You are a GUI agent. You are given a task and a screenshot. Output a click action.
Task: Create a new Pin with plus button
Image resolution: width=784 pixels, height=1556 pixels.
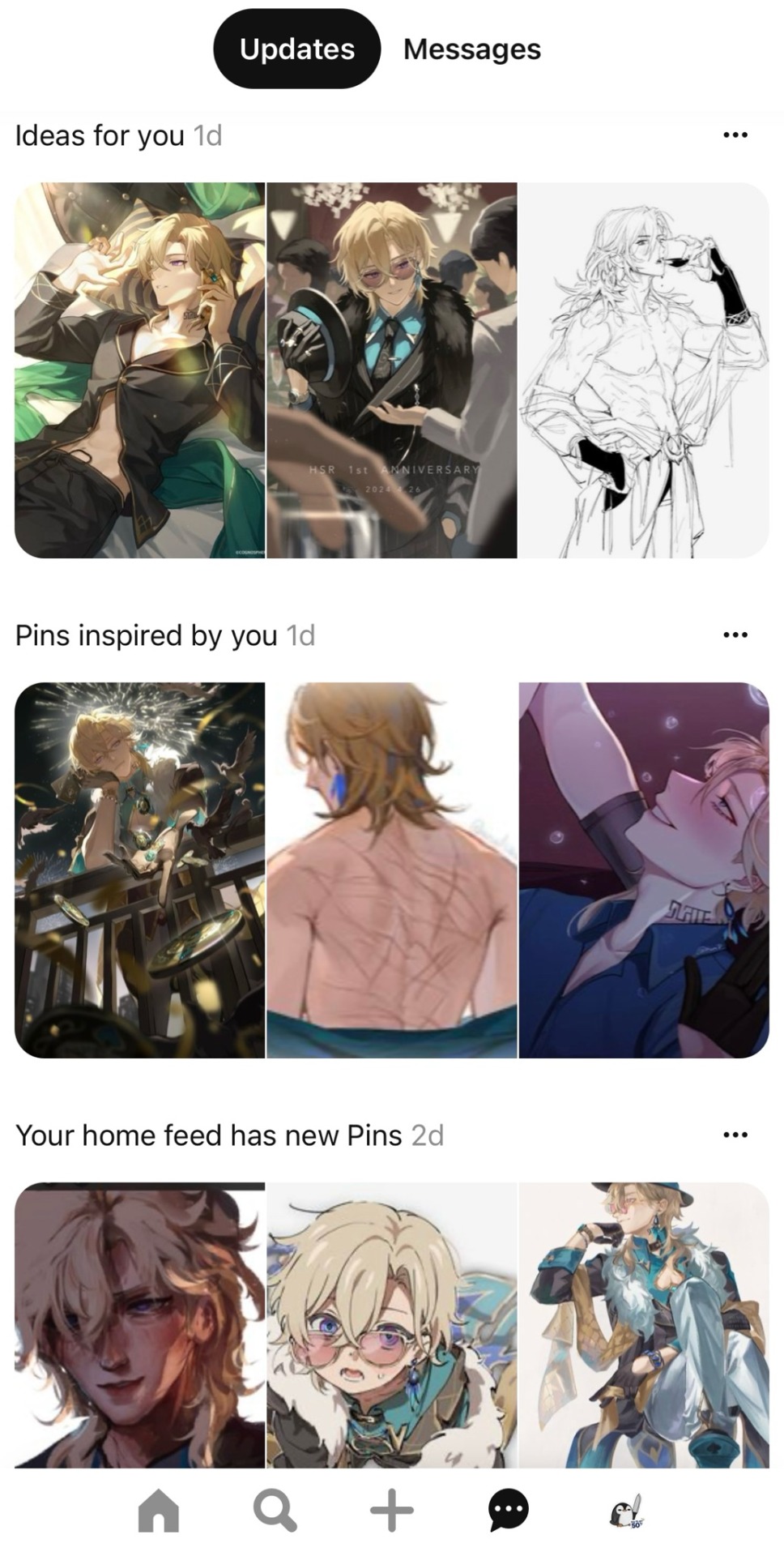392,1511
